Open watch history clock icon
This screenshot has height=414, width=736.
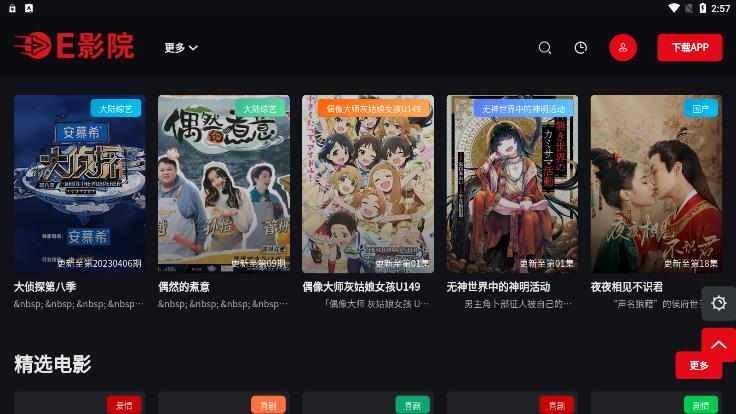click(581, 48)
